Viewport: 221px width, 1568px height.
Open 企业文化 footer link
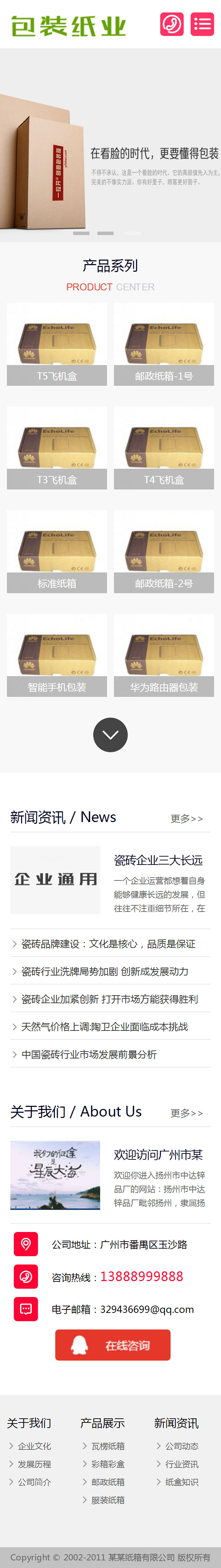34,1446
